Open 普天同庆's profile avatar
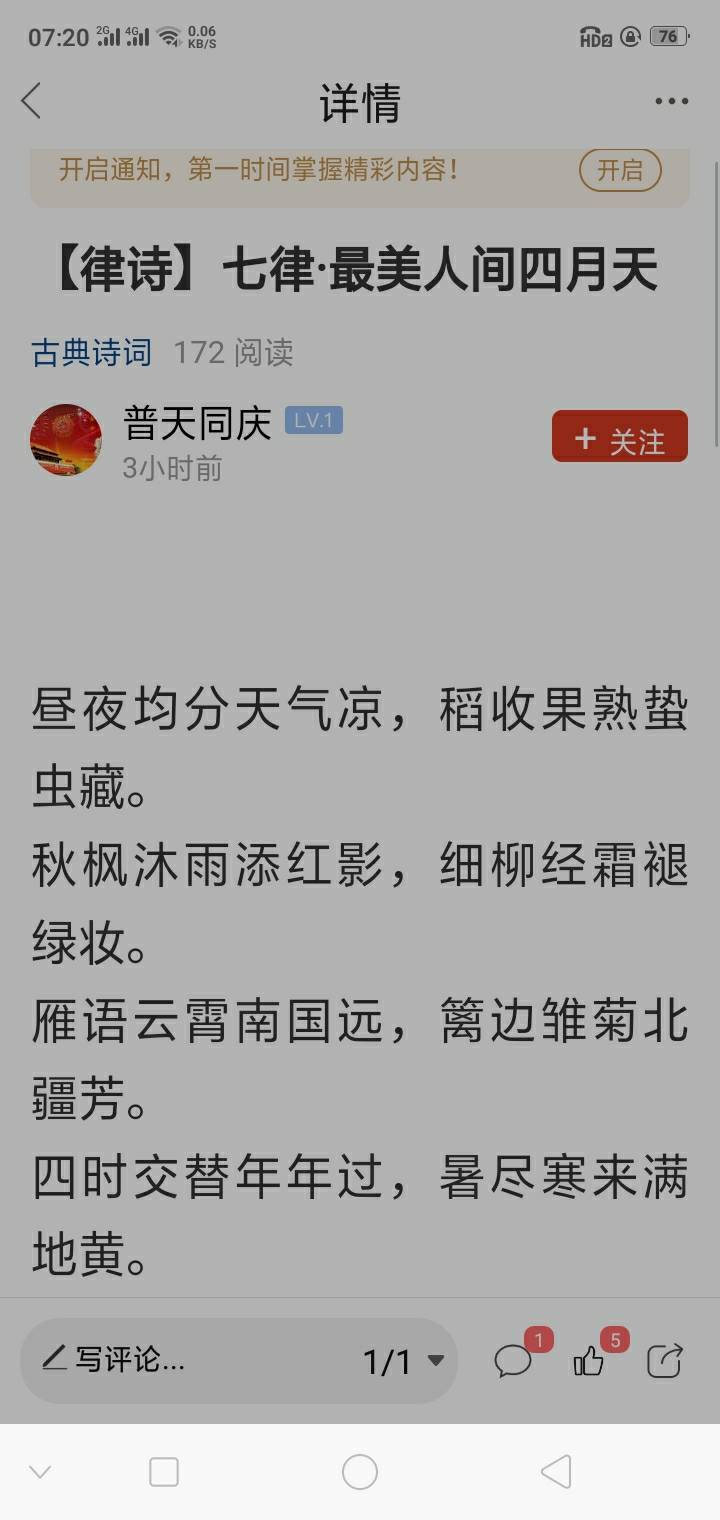Viewport: 720px width, 1520px height. [x=66, y=440]
